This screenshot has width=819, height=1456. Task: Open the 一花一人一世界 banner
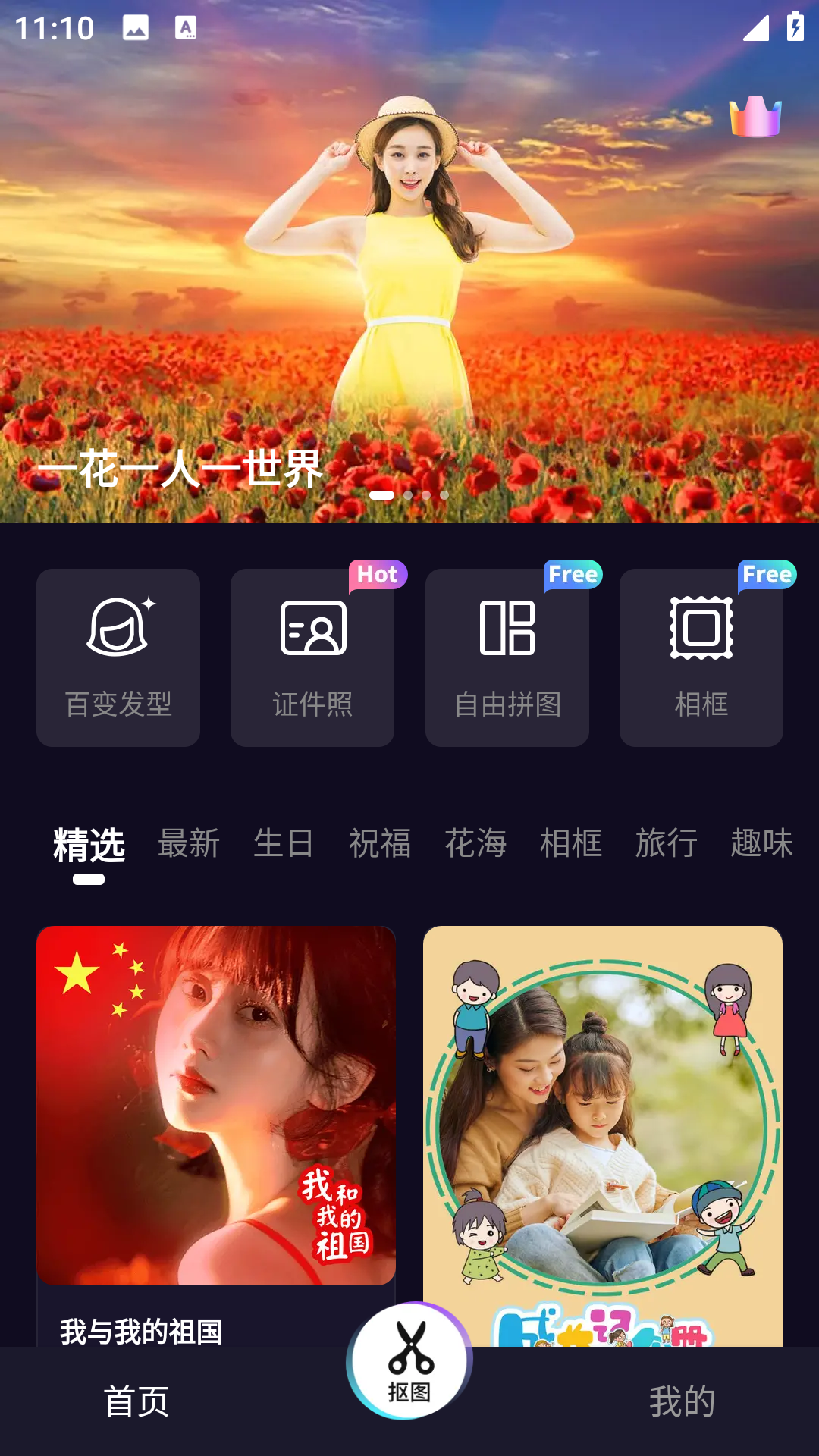point(409,303)
